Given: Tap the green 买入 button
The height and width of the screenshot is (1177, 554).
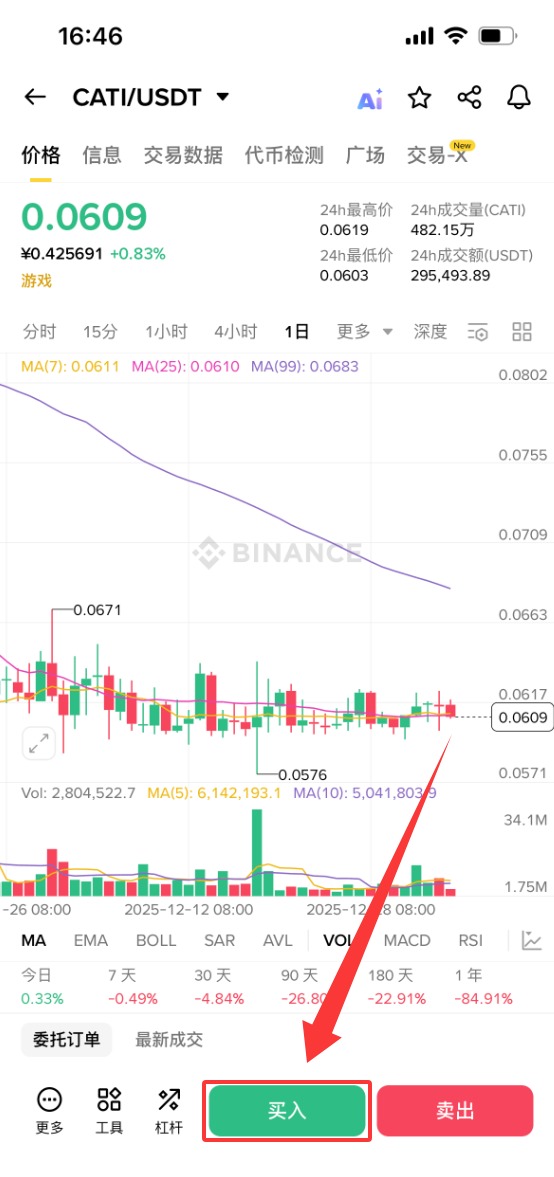Looking at the screenshot, I should point(287,1111).
